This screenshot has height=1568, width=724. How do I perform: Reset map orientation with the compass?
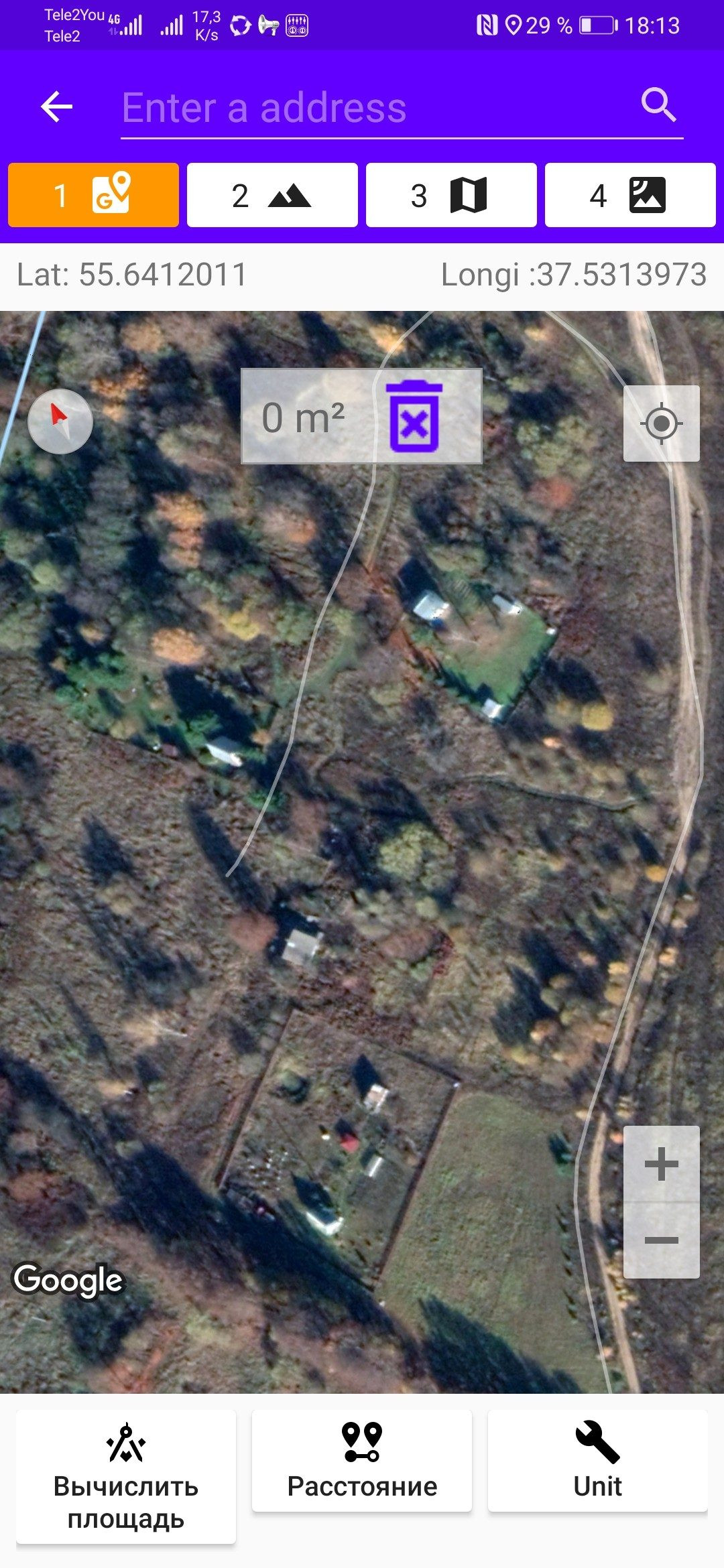(60, 421)
